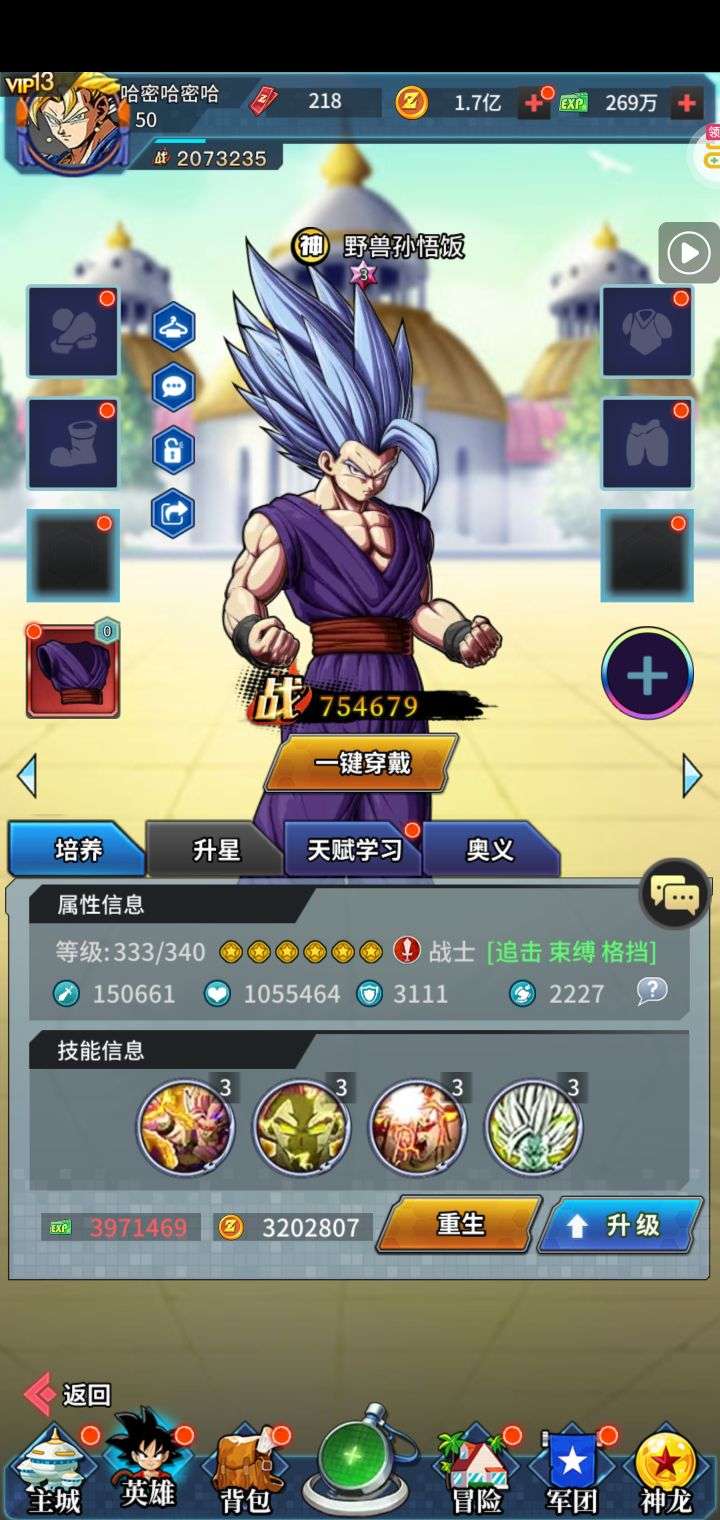Tap the round plus slot button
Screen dimensions: 720x1520
click(647, 675)
